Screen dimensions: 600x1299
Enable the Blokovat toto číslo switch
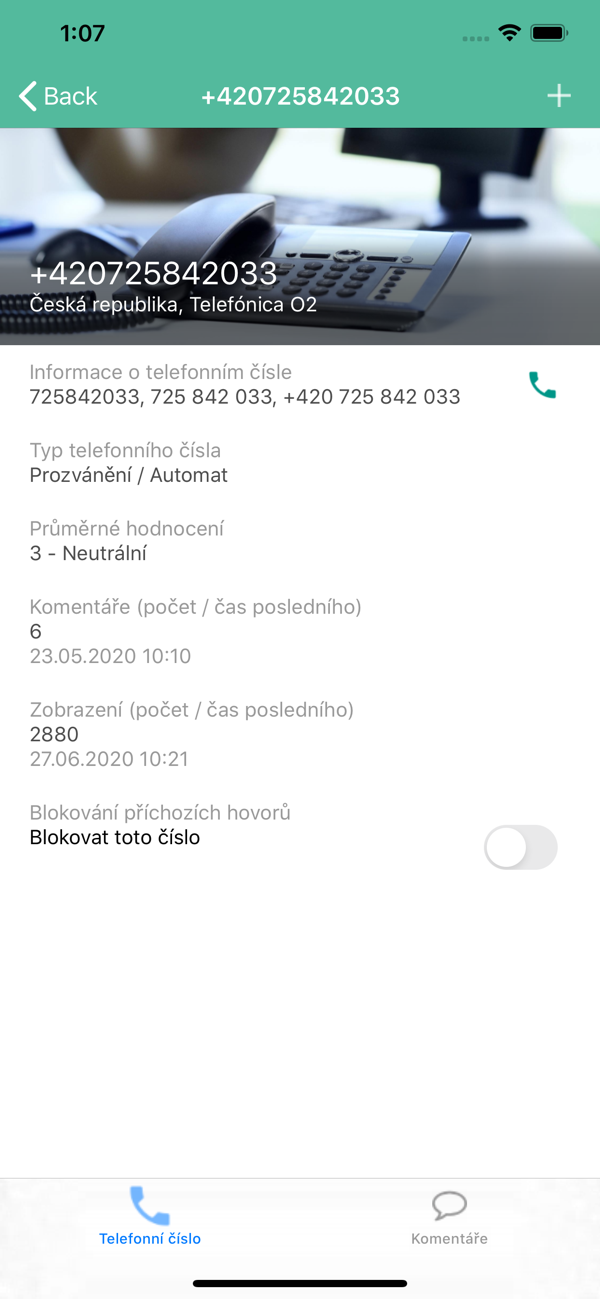coord(520,847)
